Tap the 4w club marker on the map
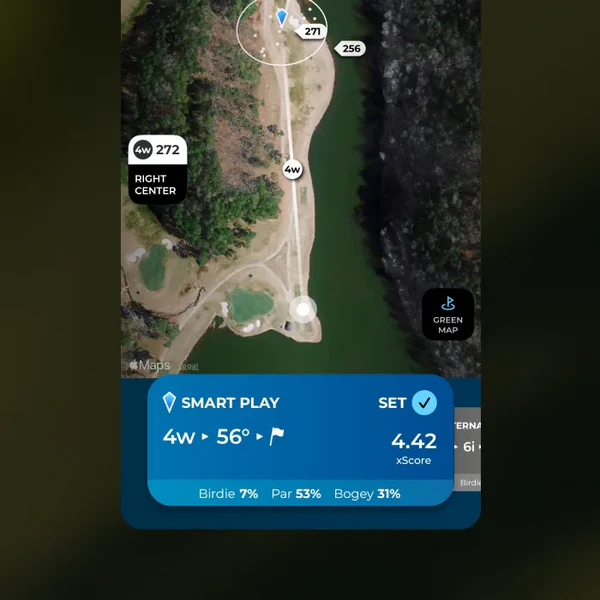600x600 pixels. click(292, 169)
